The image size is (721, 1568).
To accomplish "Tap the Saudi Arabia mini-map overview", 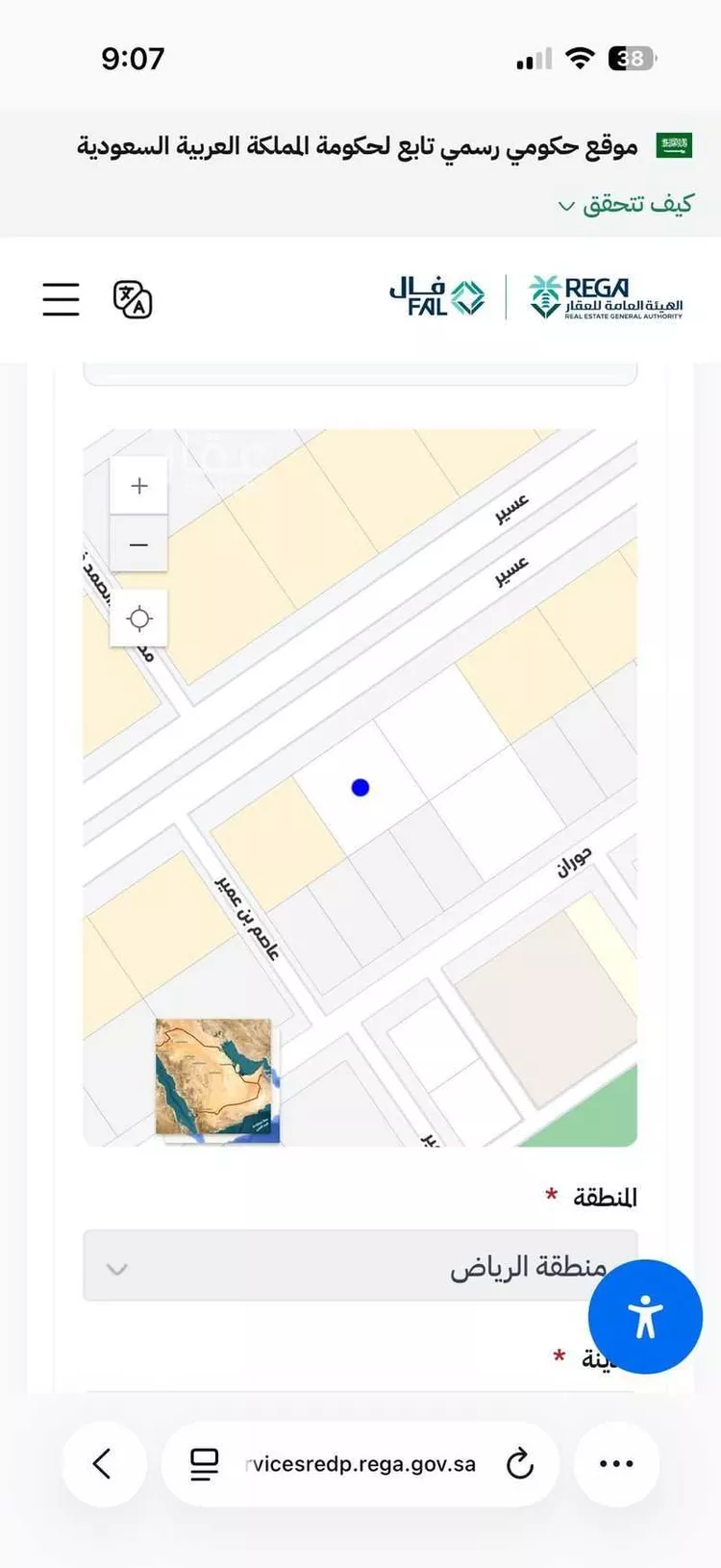I will click(213, 1079).
